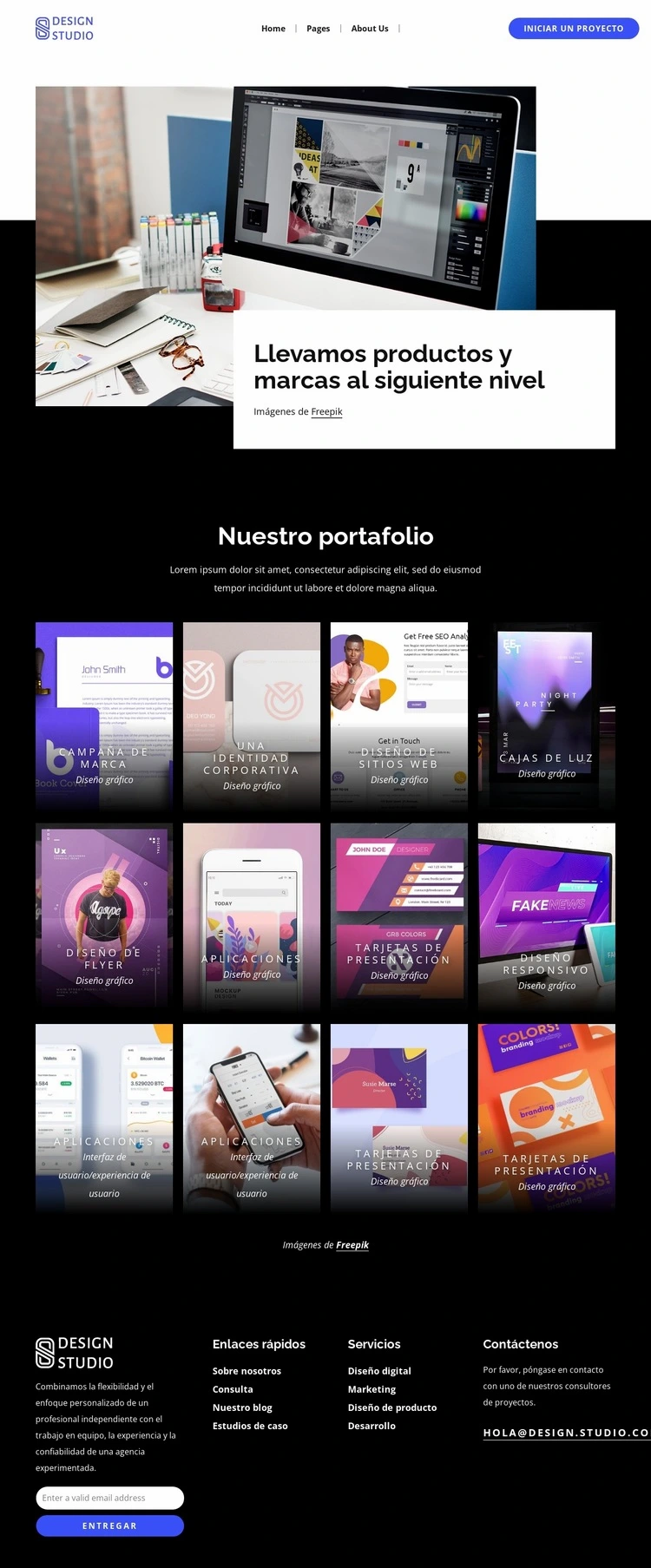
Task: Open the Estudios de caso link
Action: (x=250, y=1426)
